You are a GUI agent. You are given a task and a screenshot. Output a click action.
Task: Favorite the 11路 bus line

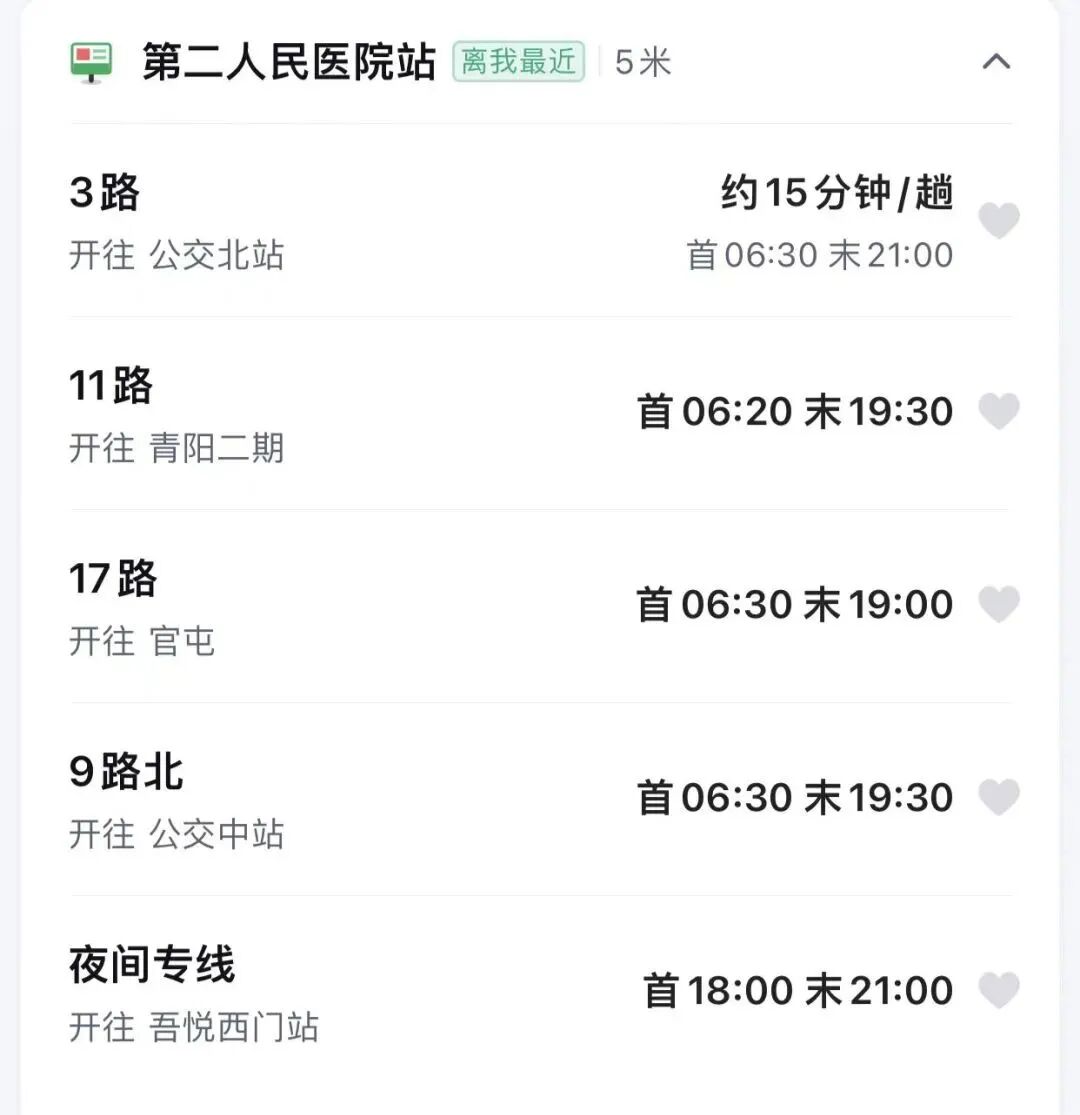coord(998,412)
